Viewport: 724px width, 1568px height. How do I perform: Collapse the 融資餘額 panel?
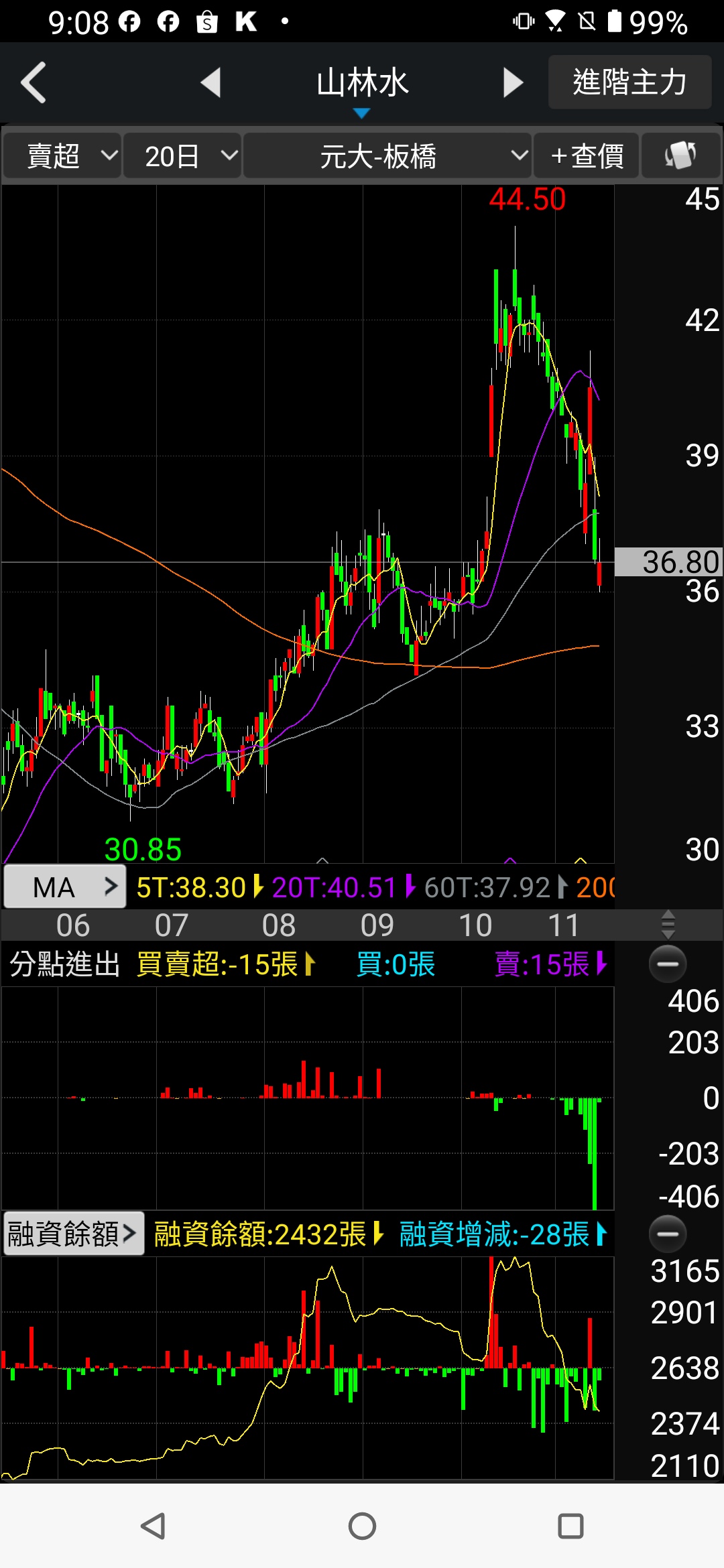[x=668, y=1234]
